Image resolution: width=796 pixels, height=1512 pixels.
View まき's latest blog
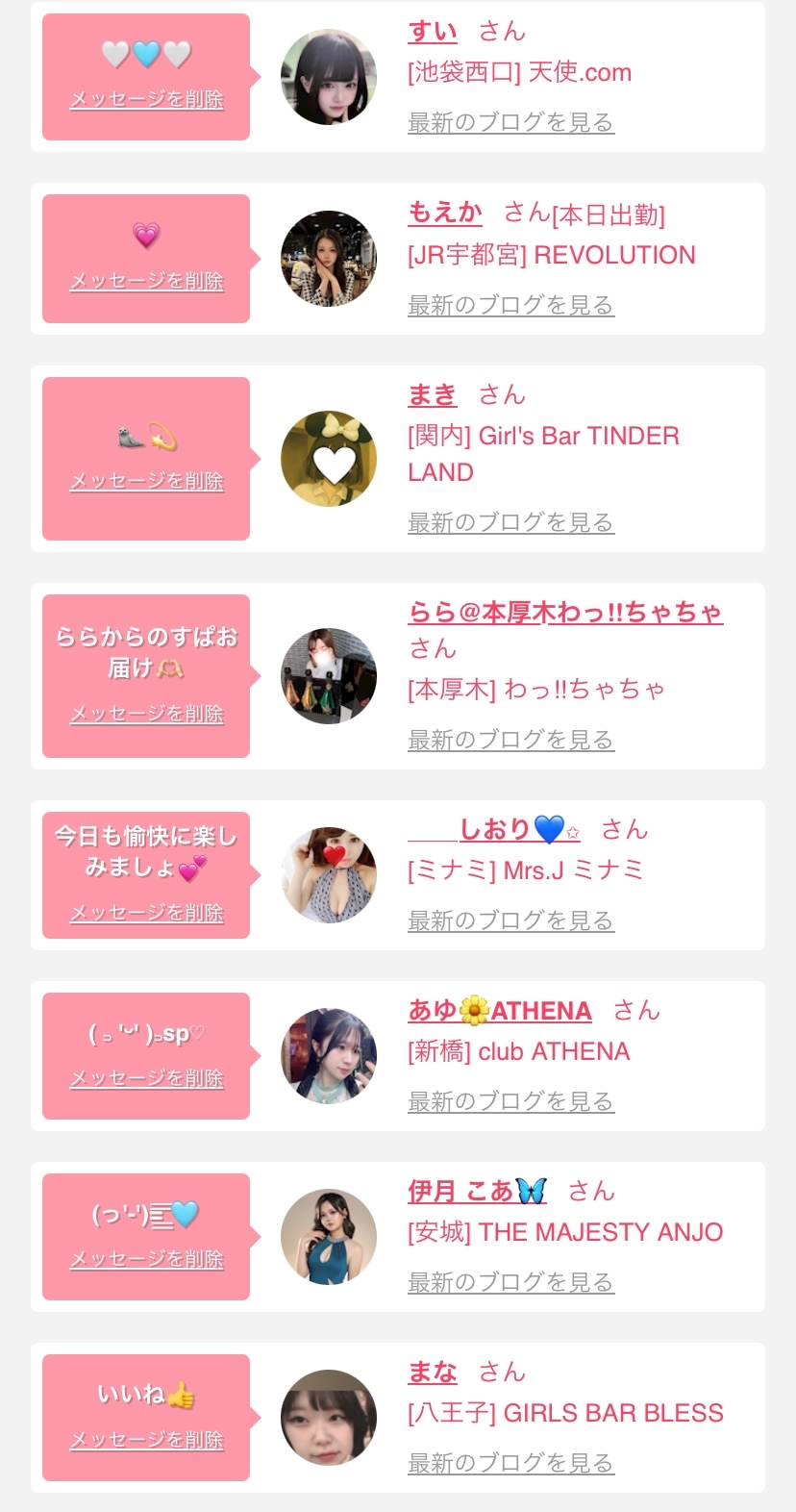coord(510,522)
